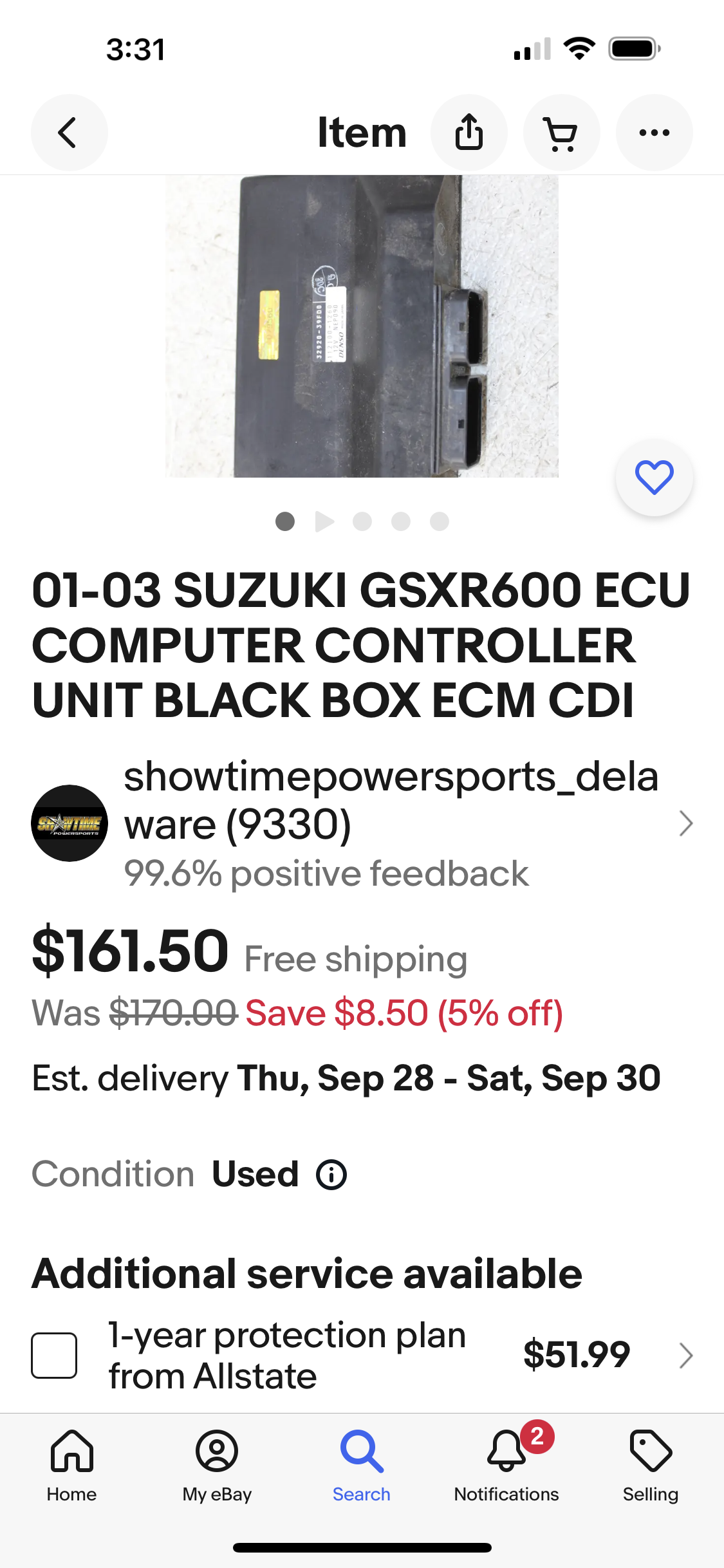Screen dimensions: 724x1568
Task: Add this item to watchlist with the heart
Action: [654, 478]
